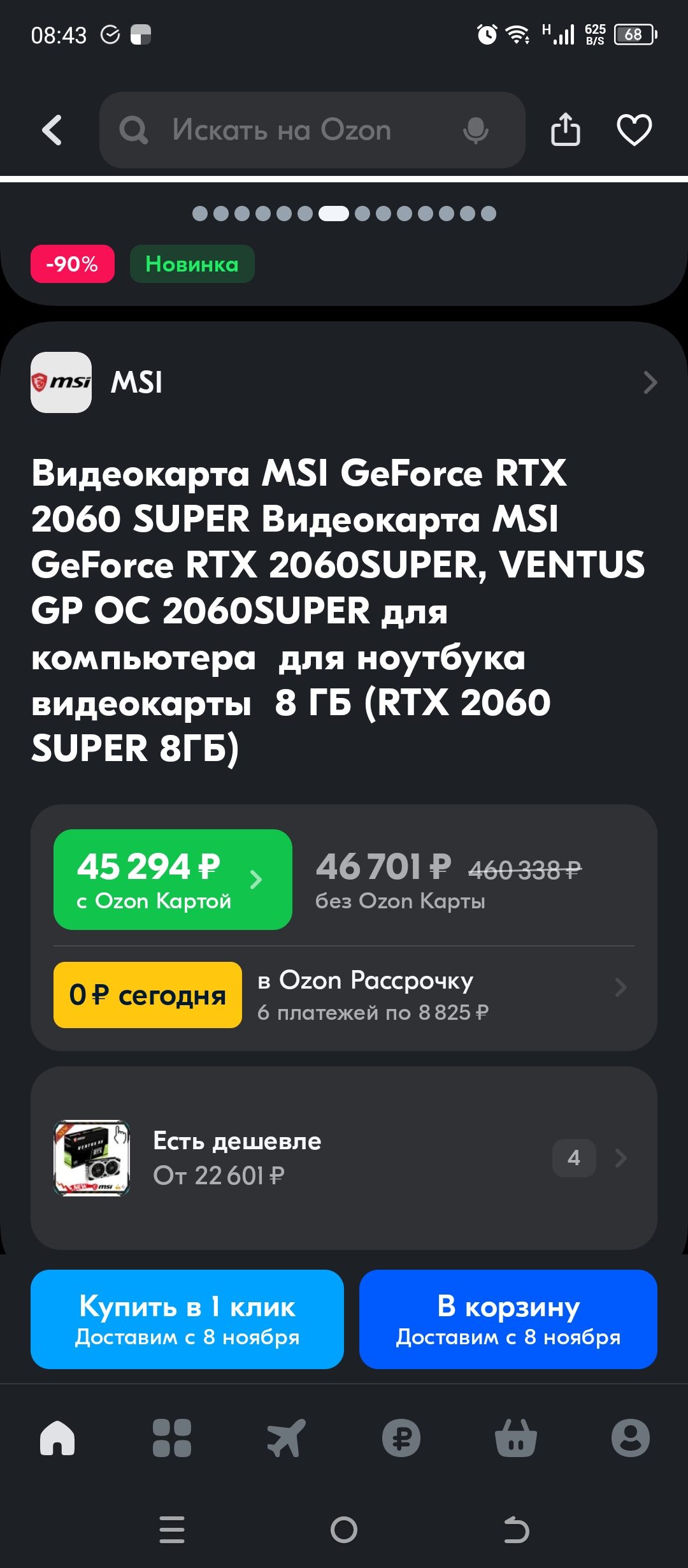Add to cart with В корзину
Image resolution: width=688 pixels, height=1568 pixels.
tap(508, 1319)
